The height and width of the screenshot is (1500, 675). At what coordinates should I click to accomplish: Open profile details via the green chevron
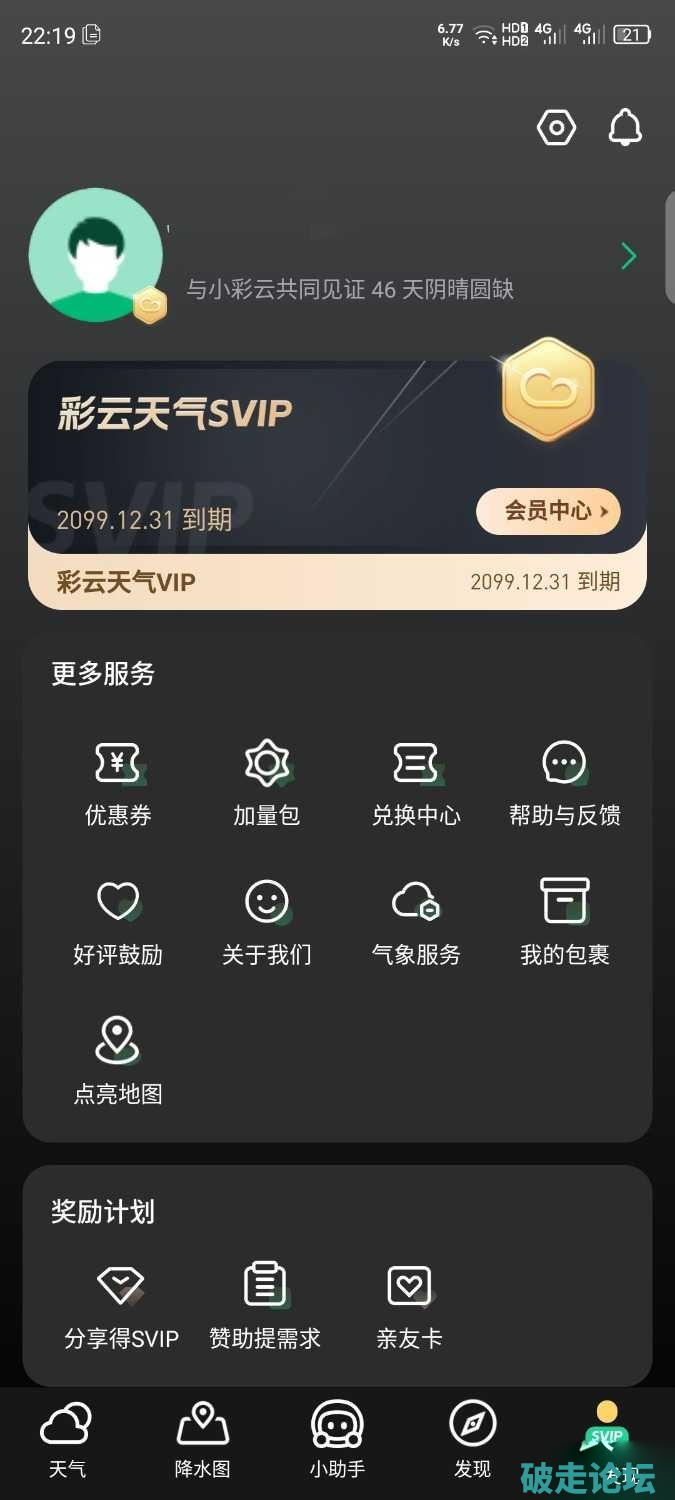628,257
